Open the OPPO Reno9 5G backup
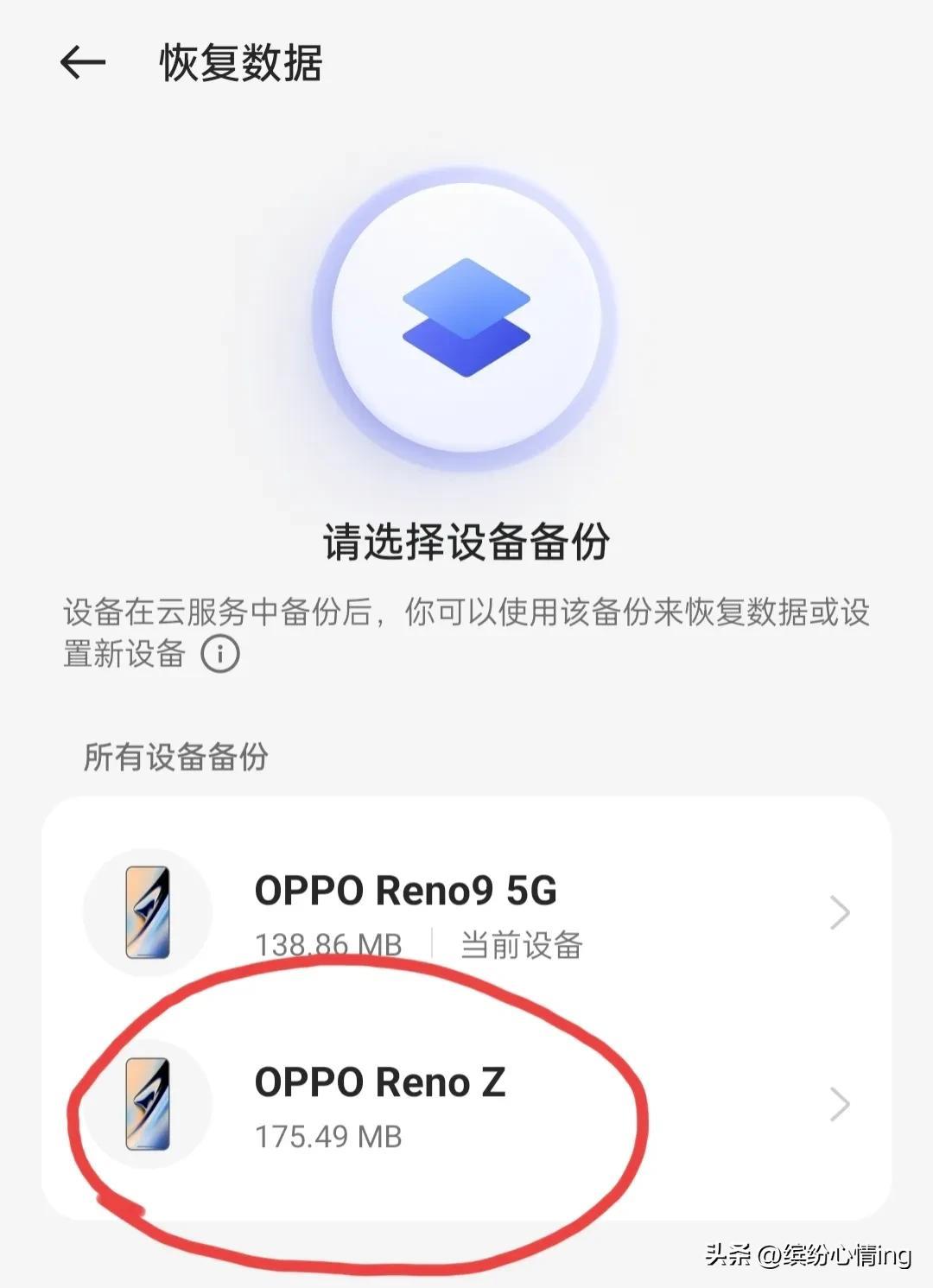Image resolution: width=933 pixels, height=1288 pixels. 466,913
